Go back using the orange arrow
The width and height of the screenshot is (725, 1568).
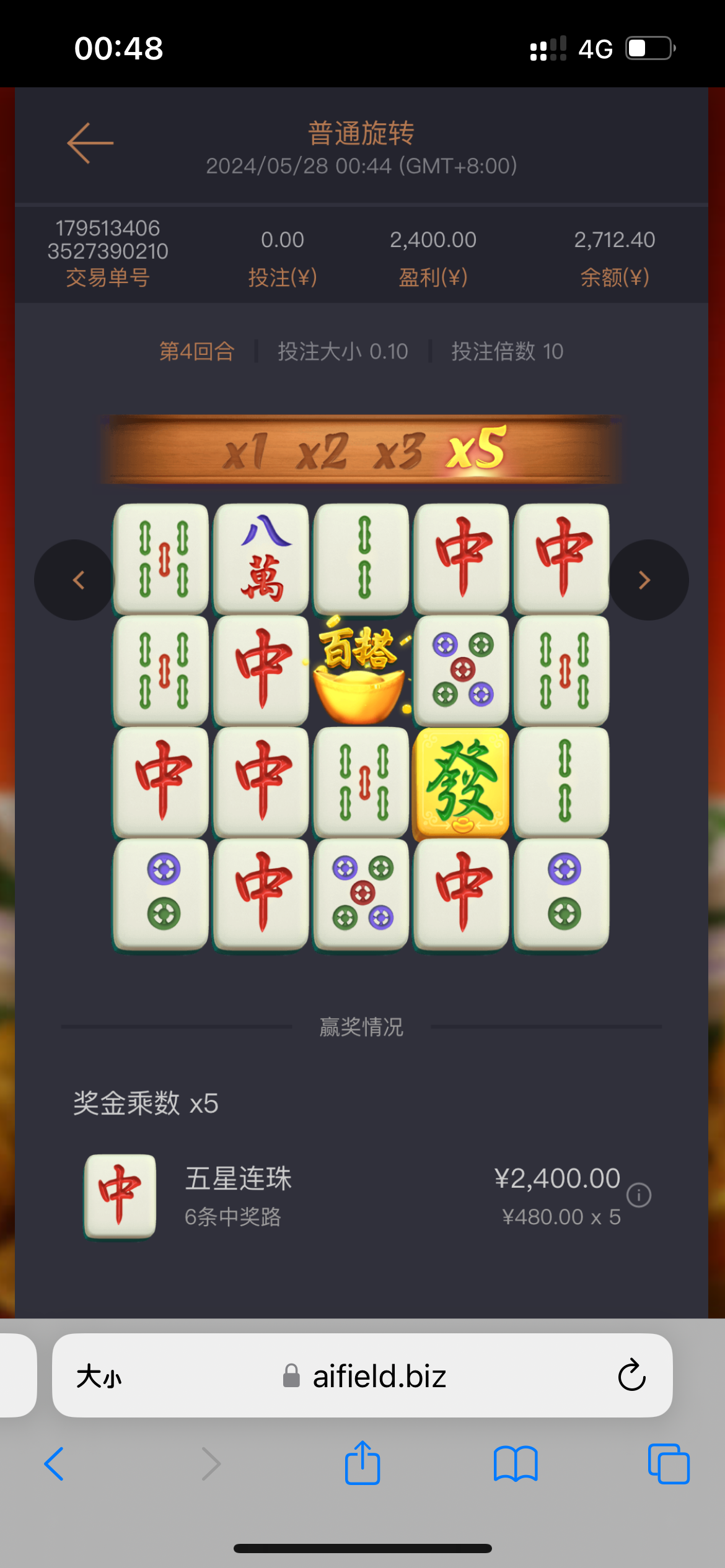pyautogui.click(x=90, y=143)
